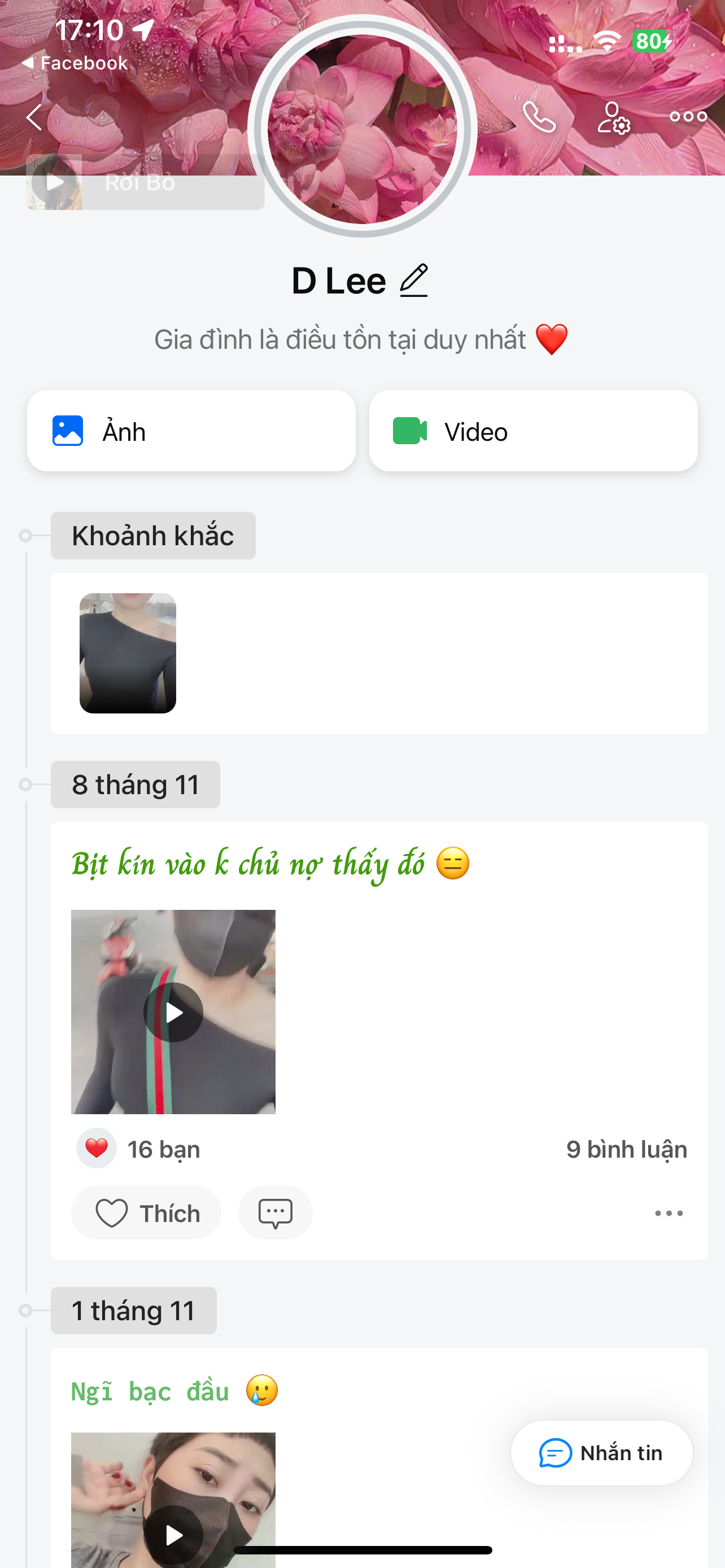Open the Khoảnh khắc moment thumbnail
Image resolution: width=725 pixels, height=1568 pixels.
click(x=128, y=652)
